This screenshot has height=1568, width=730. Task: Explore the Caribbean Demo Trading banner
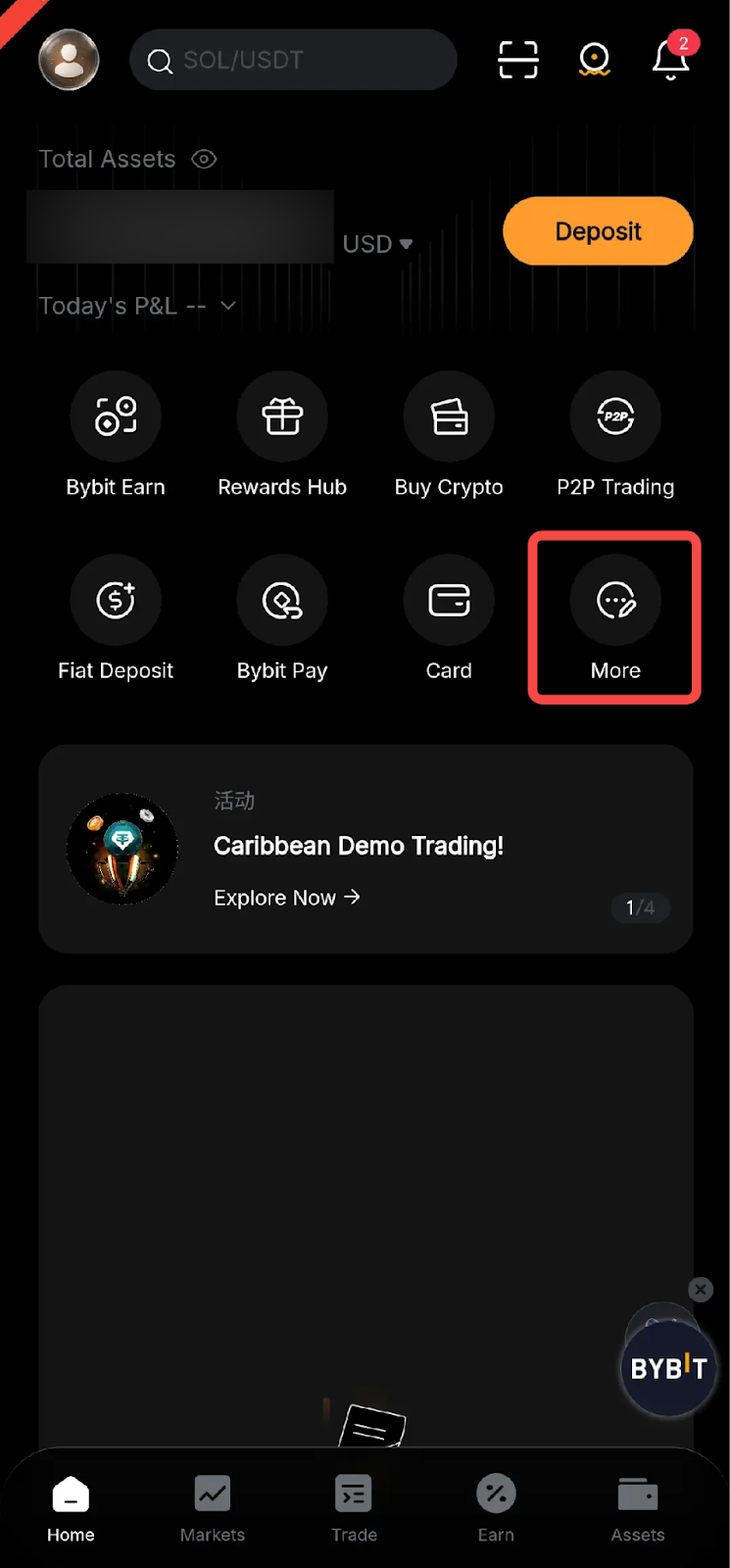pos(287,898)
